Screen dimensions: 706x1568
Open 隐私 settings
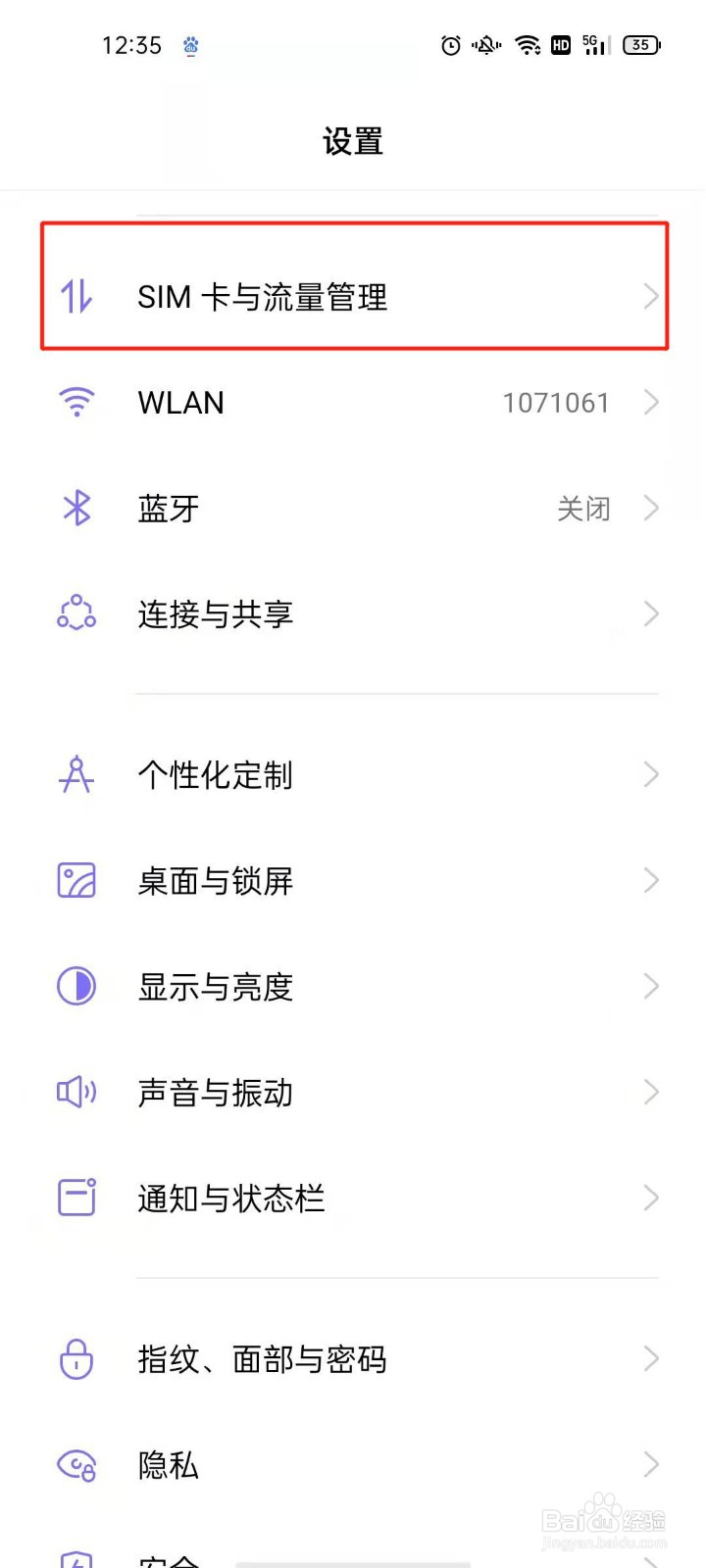[353, 1464]
